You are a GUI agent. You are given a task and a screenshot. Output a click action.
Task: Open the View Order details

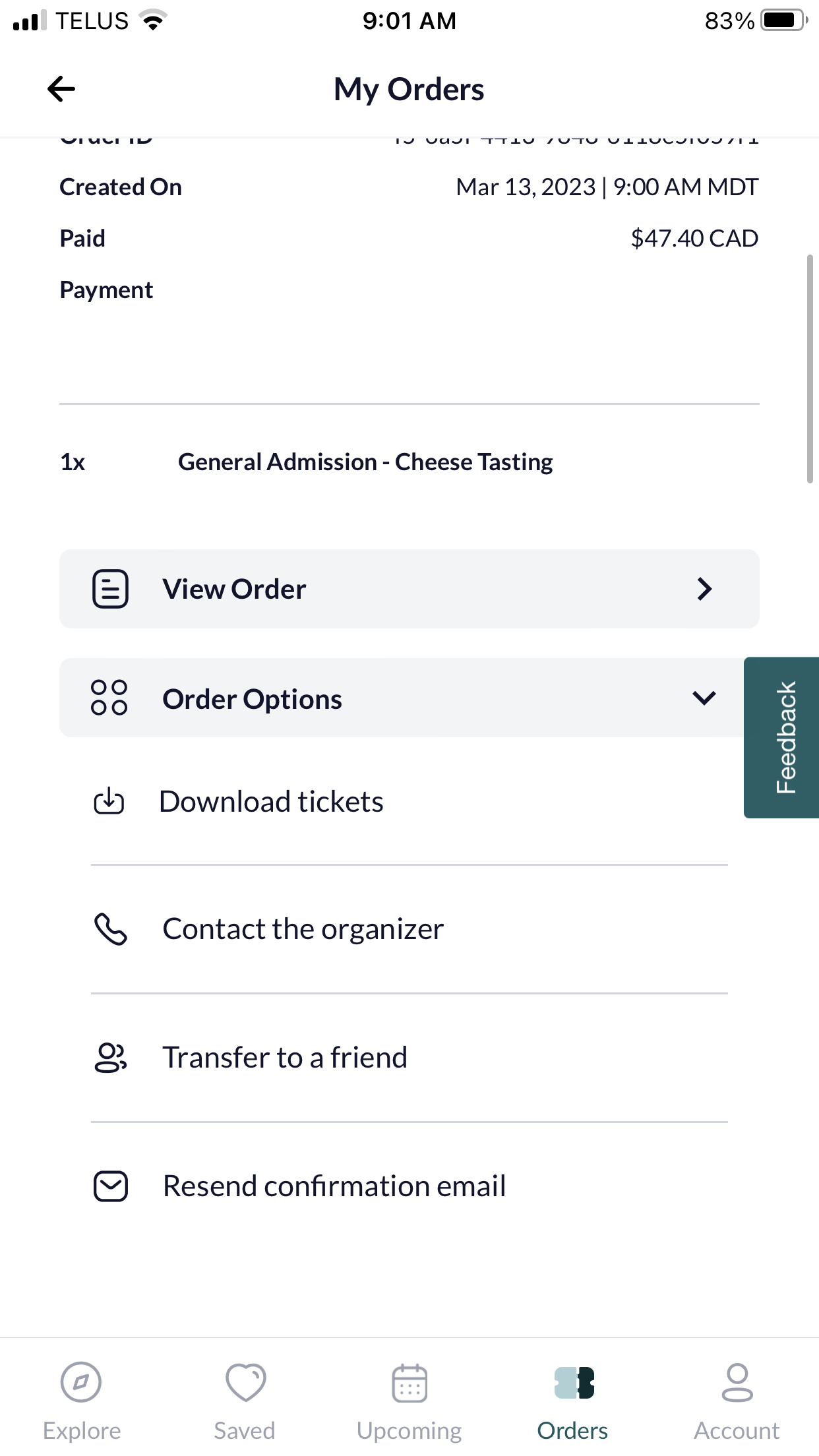click(x=409, y=589)
